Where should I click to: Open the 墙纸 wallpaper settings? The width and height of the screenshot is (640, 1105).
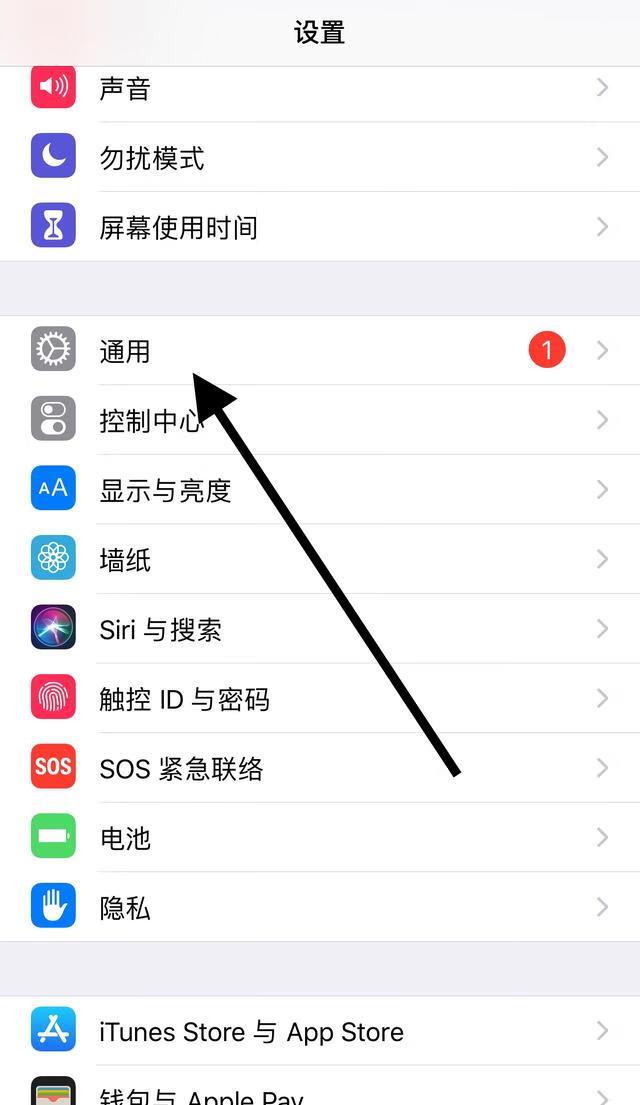tap(320, 559)
